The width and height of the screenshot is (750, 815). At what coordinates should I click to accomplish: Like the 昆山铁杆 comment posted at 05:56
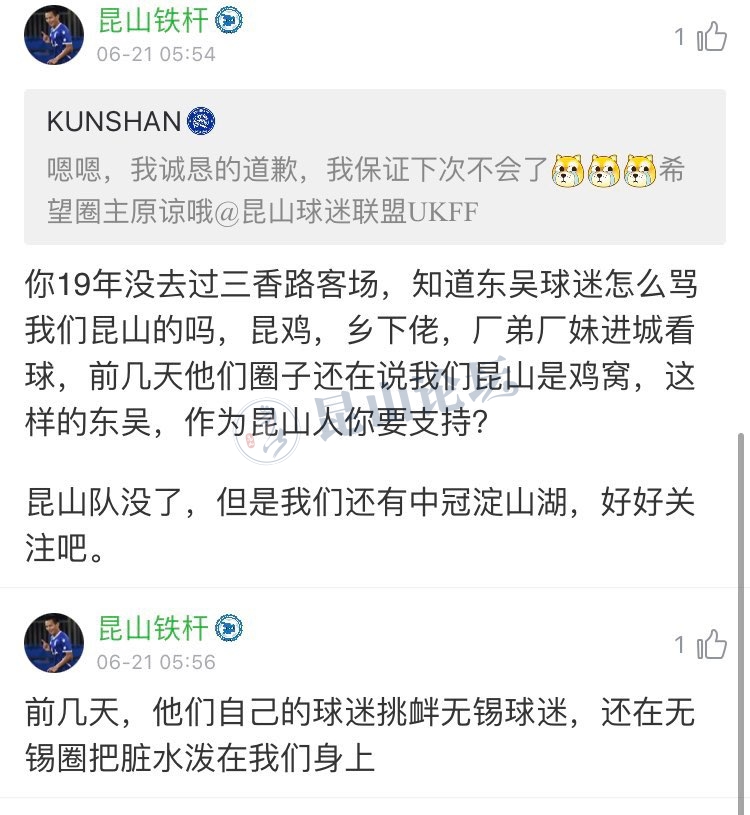pyautogui.click(x=711, y=645)
